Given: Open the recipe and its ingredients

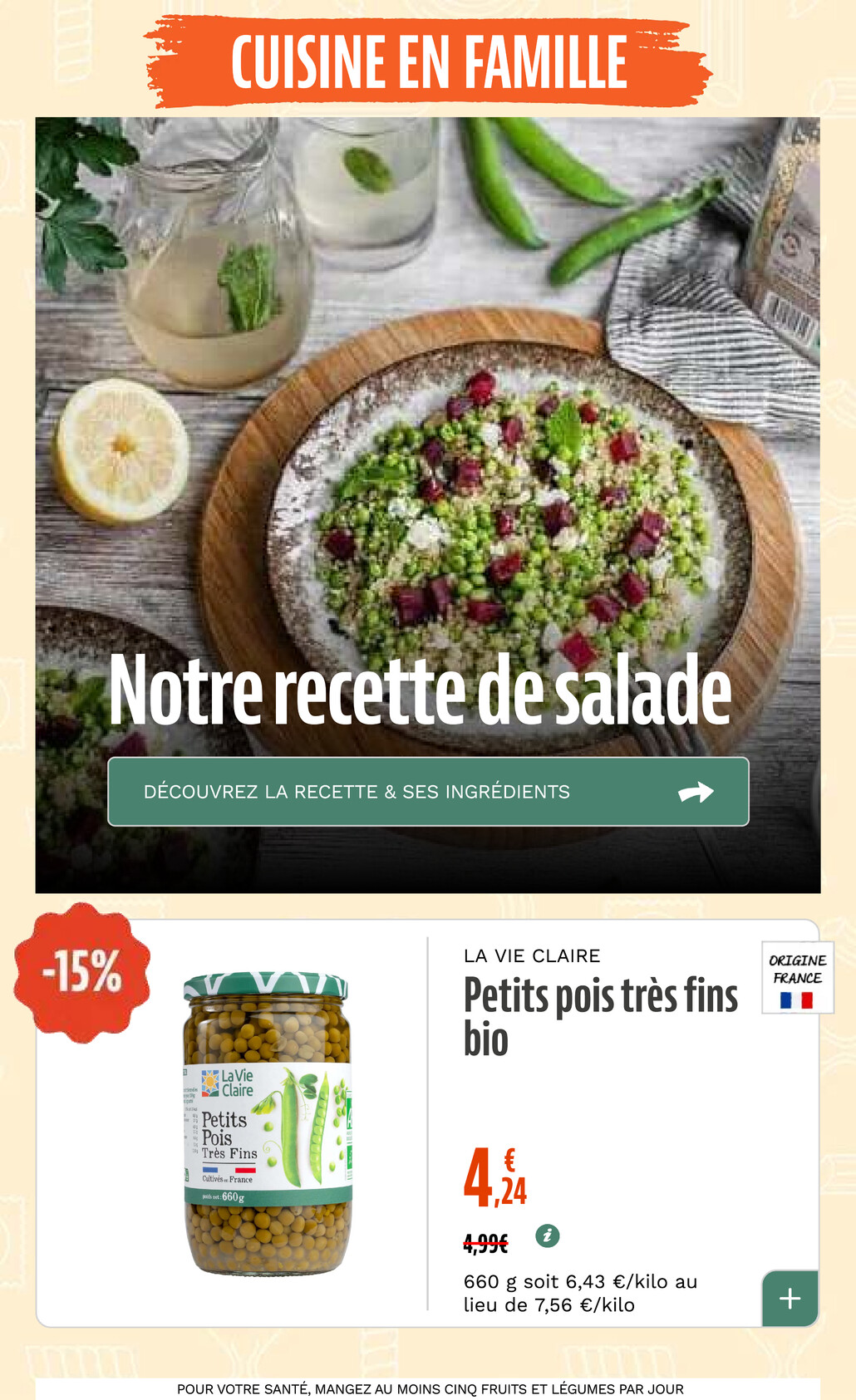Looking at the screenshot, I should (x=428, y=792).
